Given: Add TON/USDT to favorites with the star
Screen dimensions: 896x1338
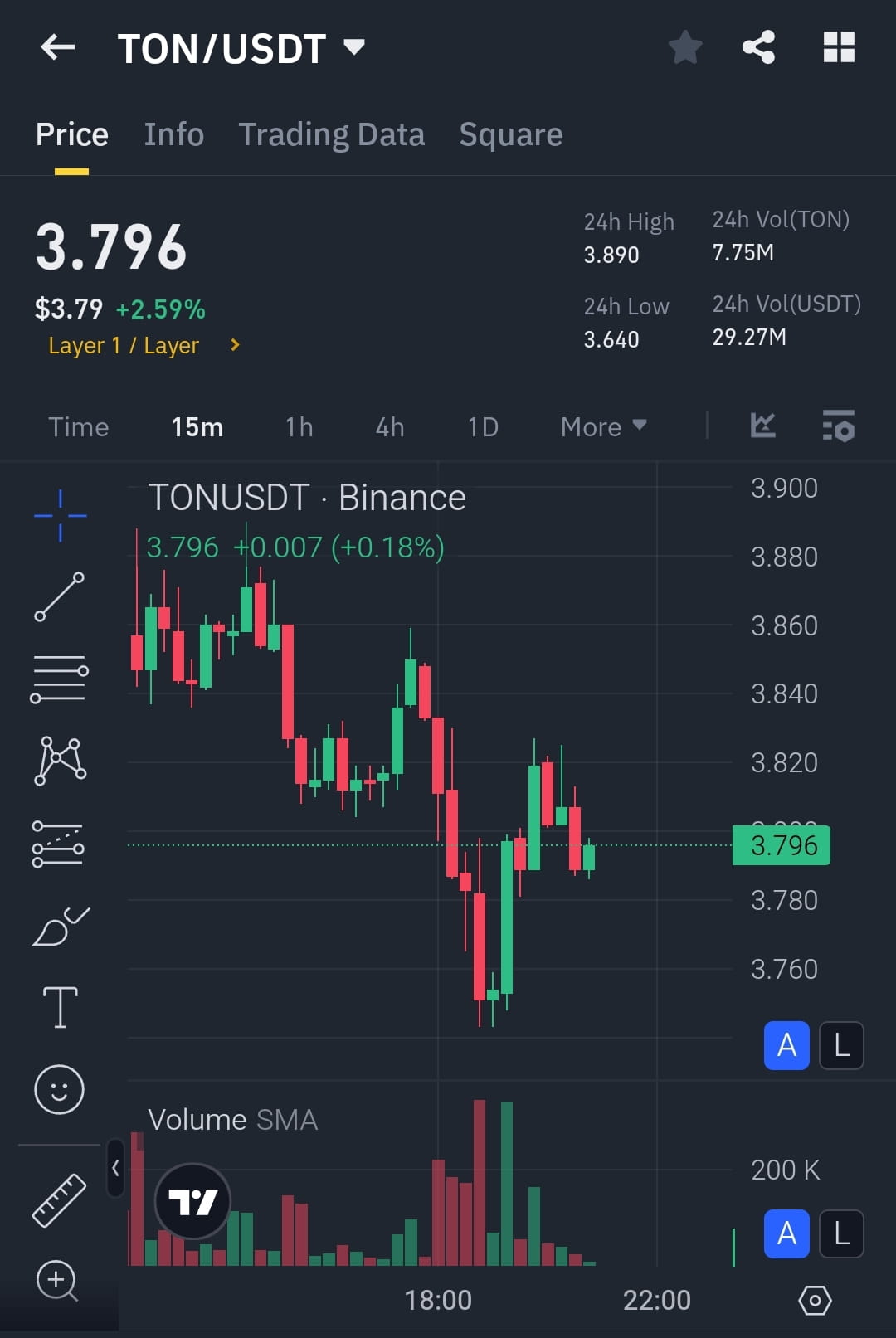Looking at the screenshot, I should coord(685,47).
